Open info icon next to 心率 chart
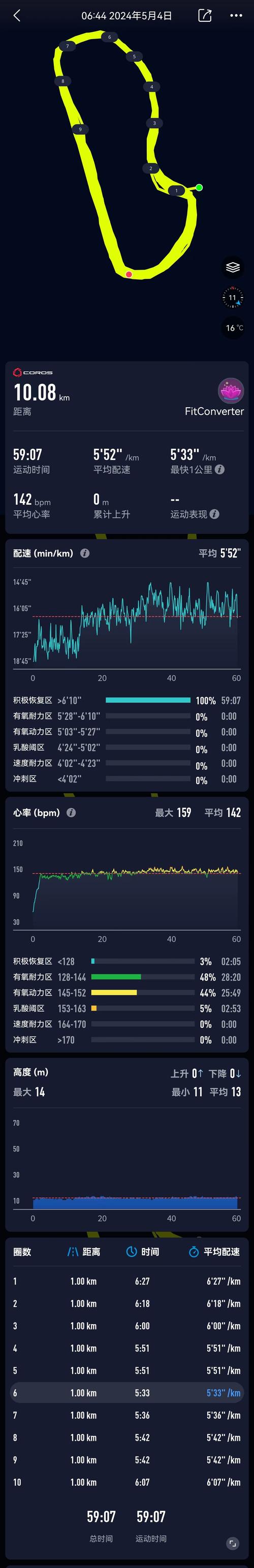 (71, 812)
